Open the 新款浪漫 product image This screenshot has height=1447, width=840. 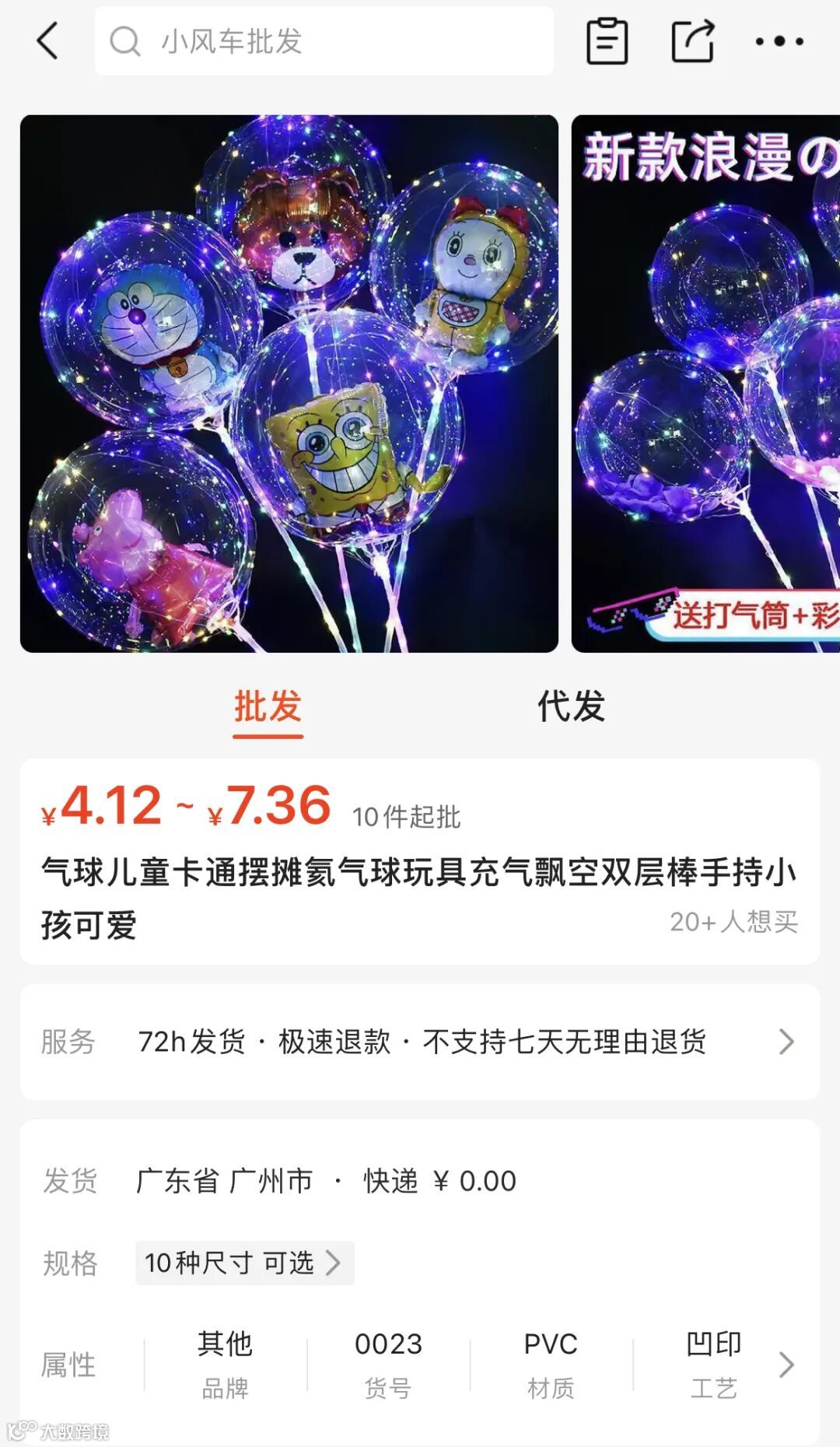pos(706,384)
